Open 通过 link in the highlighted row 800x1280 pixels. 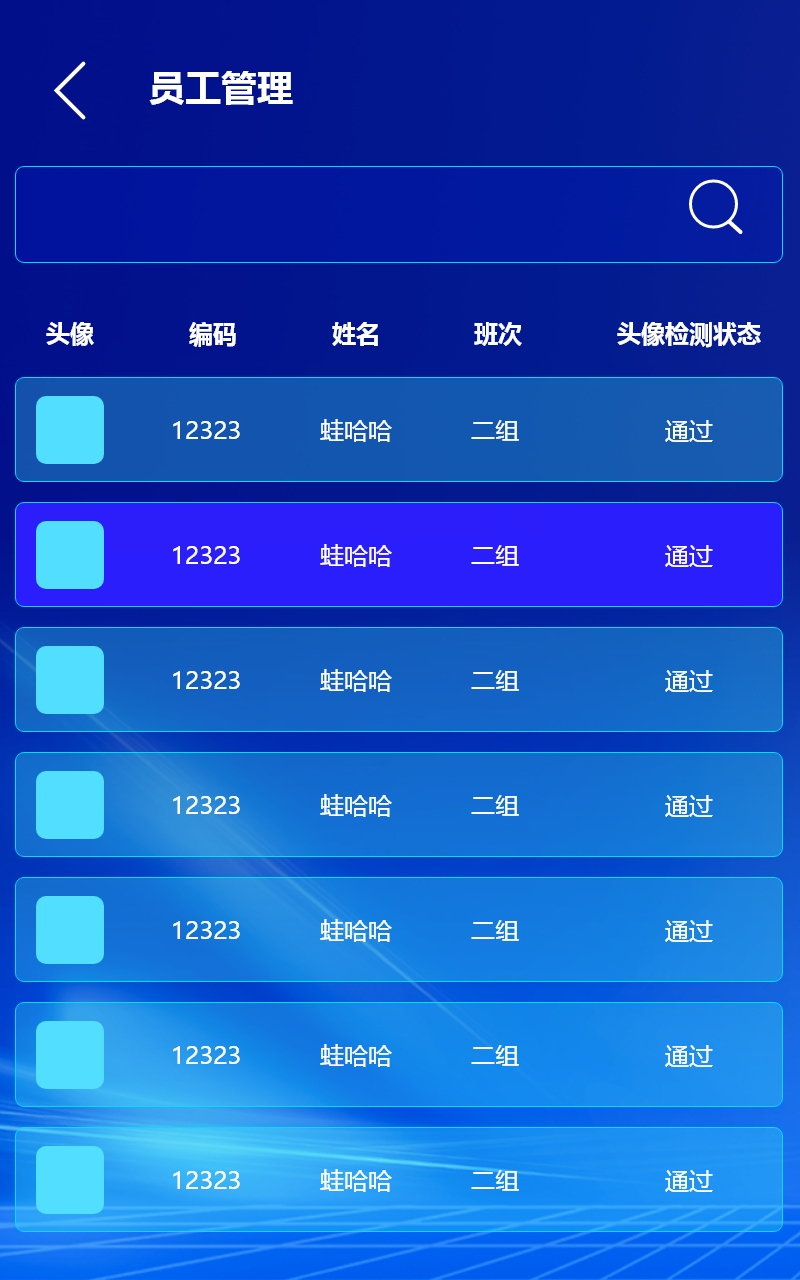point(689,556)
